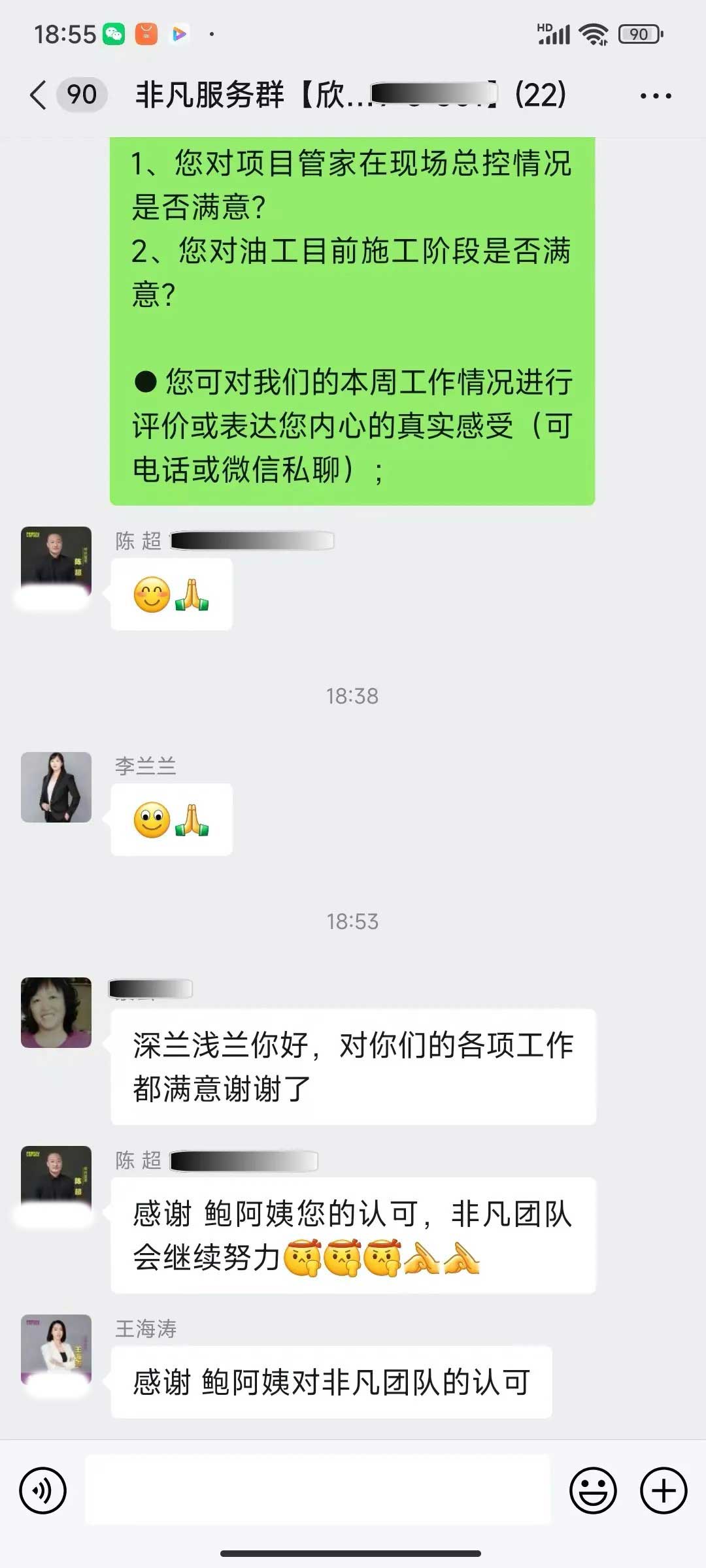Open the plus attachment menu
706x1568 pixels.
click(663, 1491)
